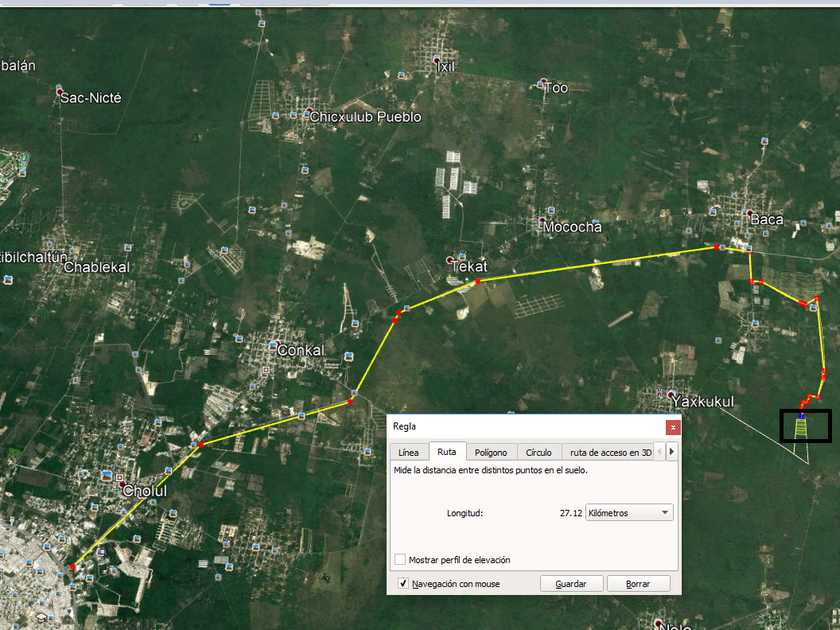Switch to the Polígono tab
This screenshot has width=840, height=630.
(490, 453)
